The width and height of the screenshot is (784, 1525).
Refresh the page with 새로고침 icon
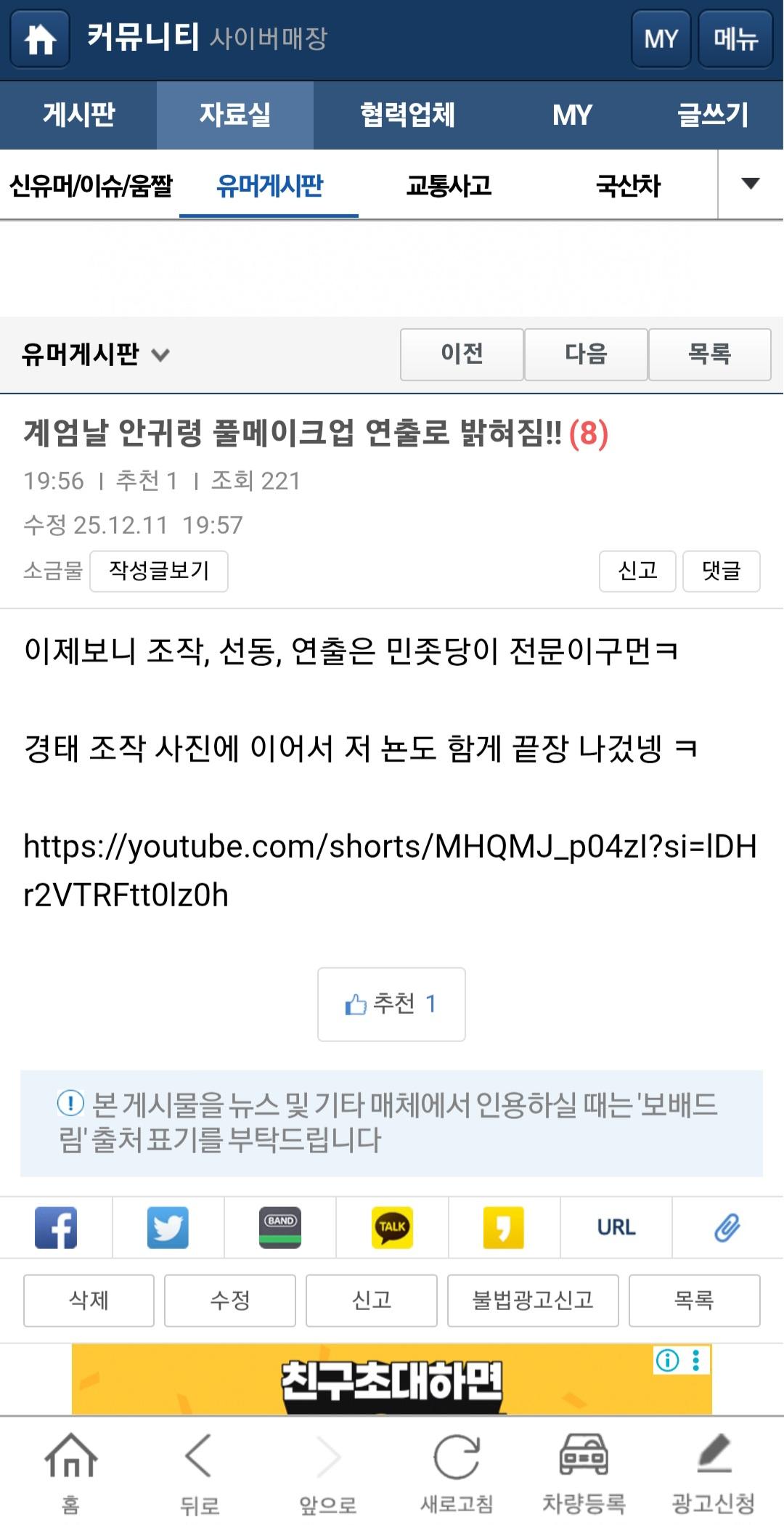(x=460, y=1468)
